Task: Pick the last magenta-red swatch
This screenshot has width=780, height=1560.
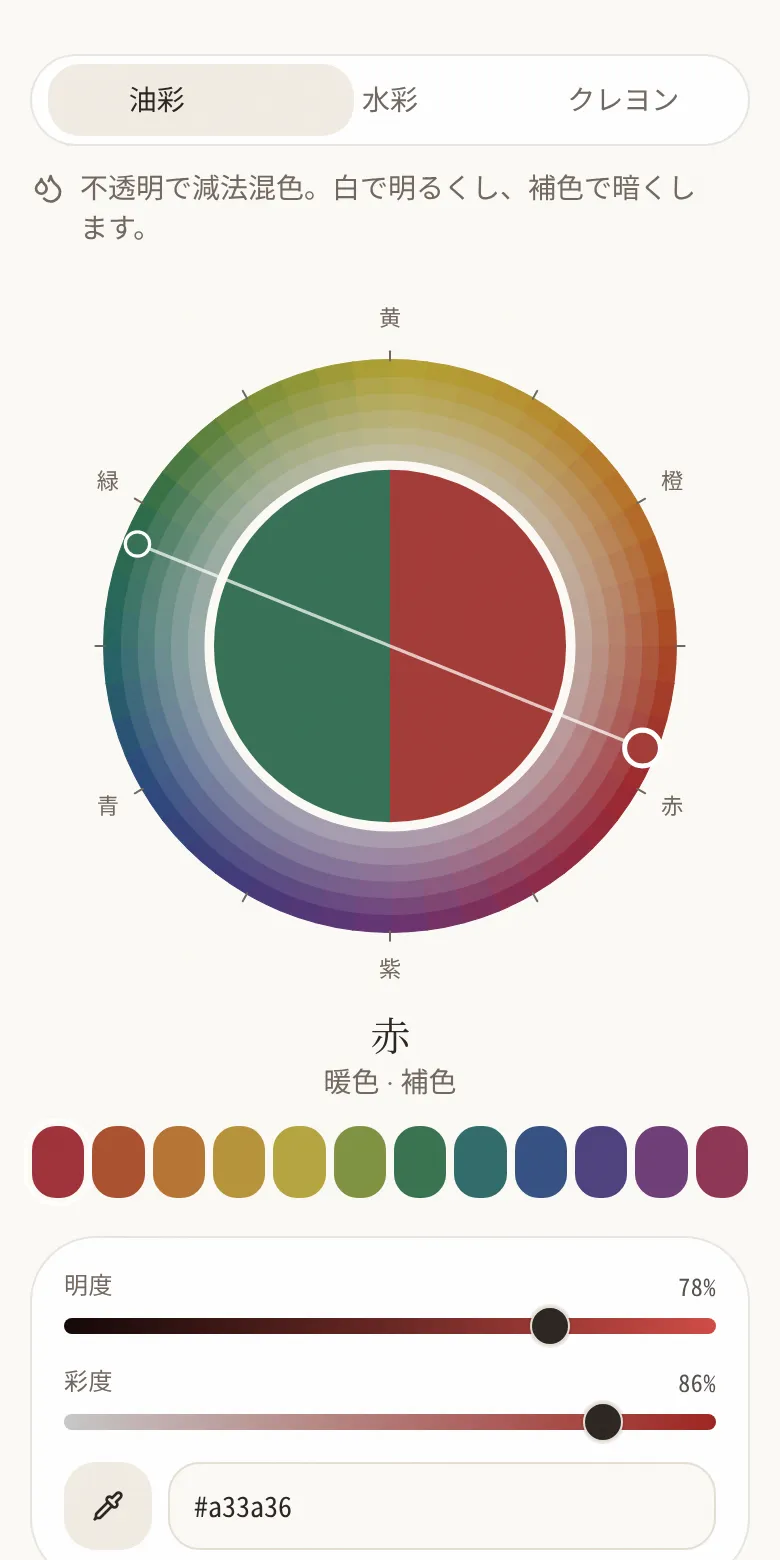Action: (x=722, y=1162)
